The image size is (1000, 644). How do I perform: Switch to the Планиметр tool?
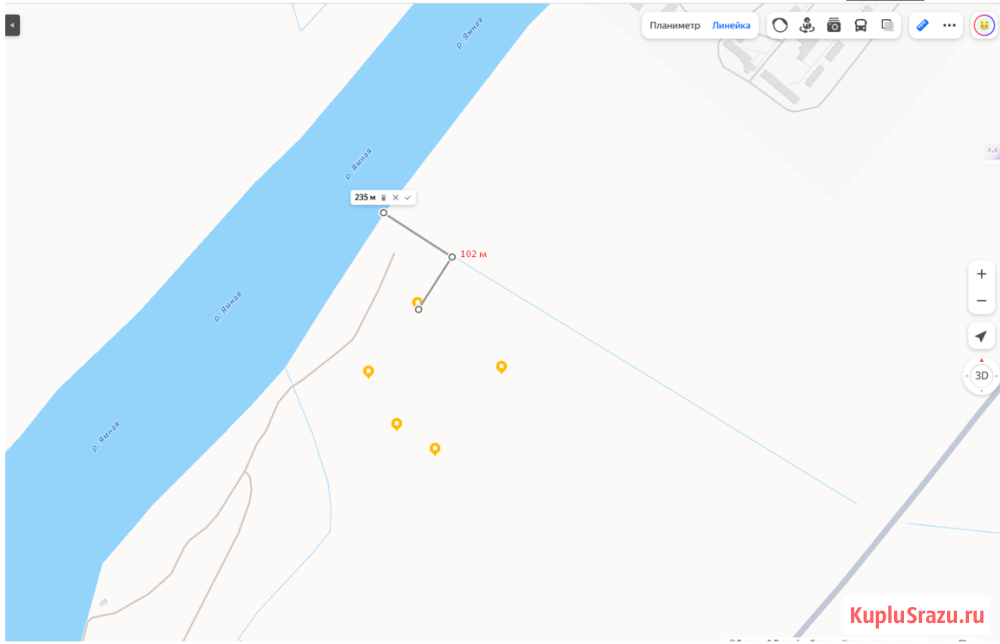coord(674,26)
